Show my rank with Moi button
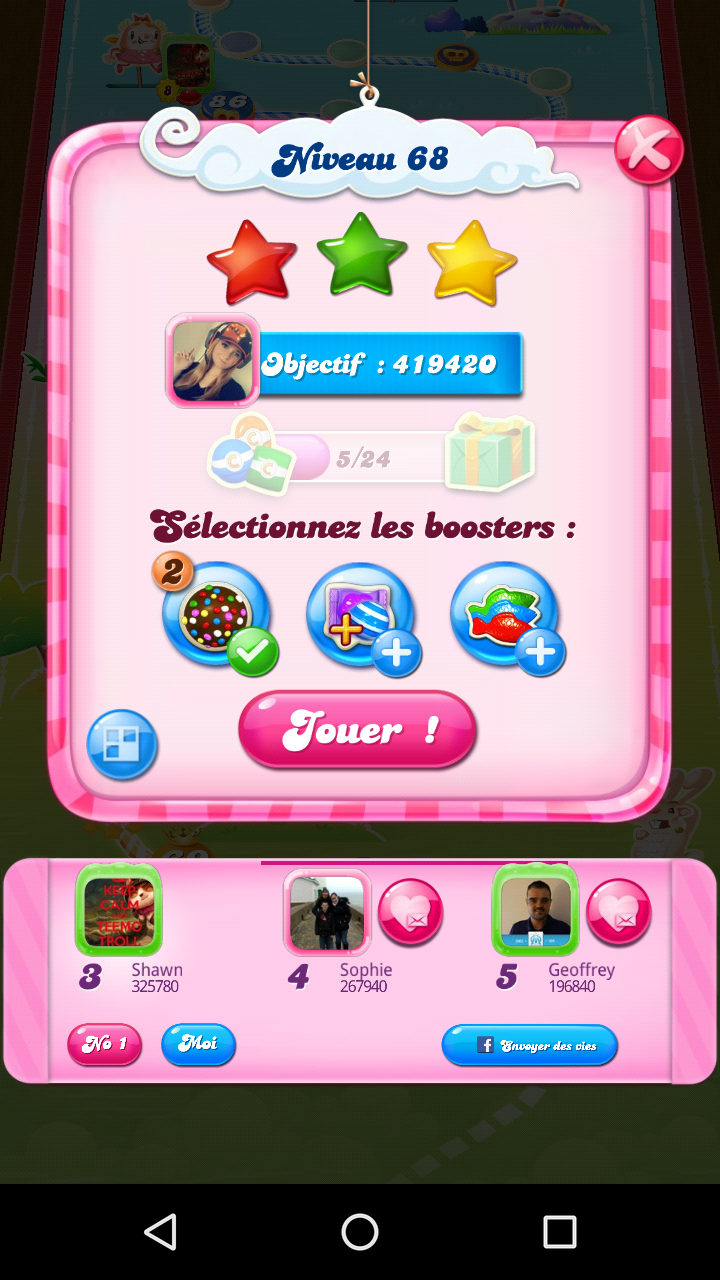 (198, 1045)
